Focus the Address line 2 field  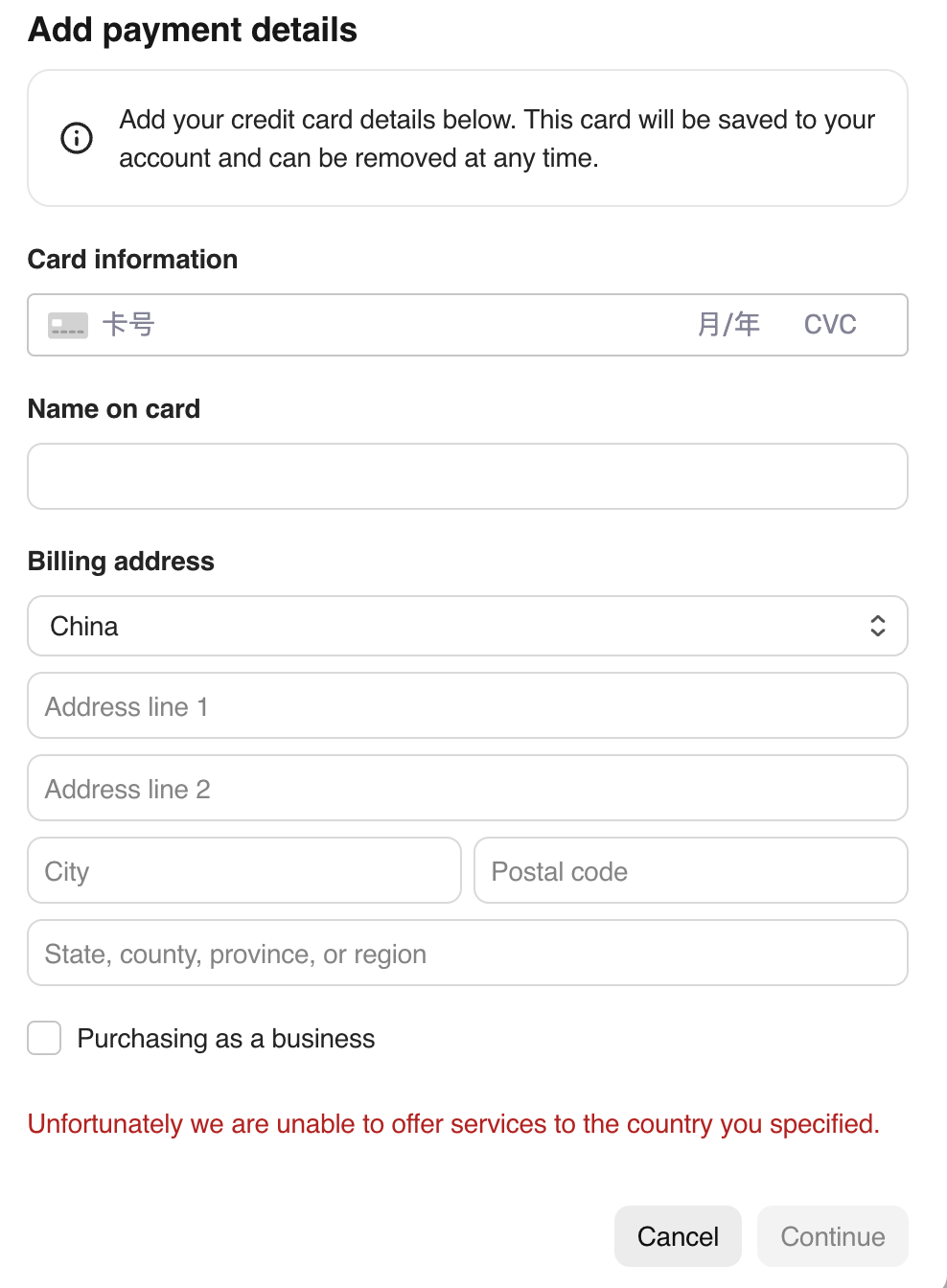[x=468, y=789]
